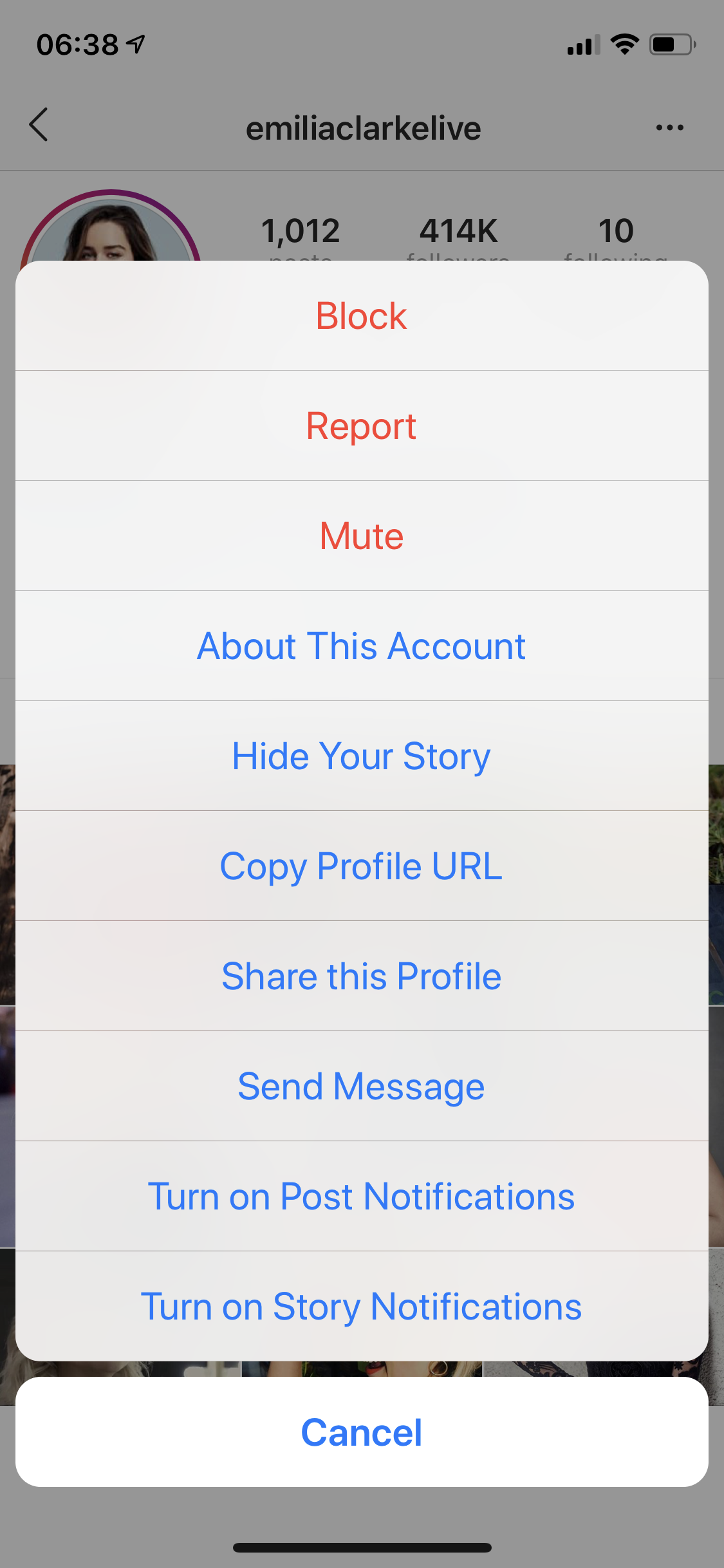Viewport: 724px width, 1568px height.
Task: Choose Share this Profile
Action: 362,976
